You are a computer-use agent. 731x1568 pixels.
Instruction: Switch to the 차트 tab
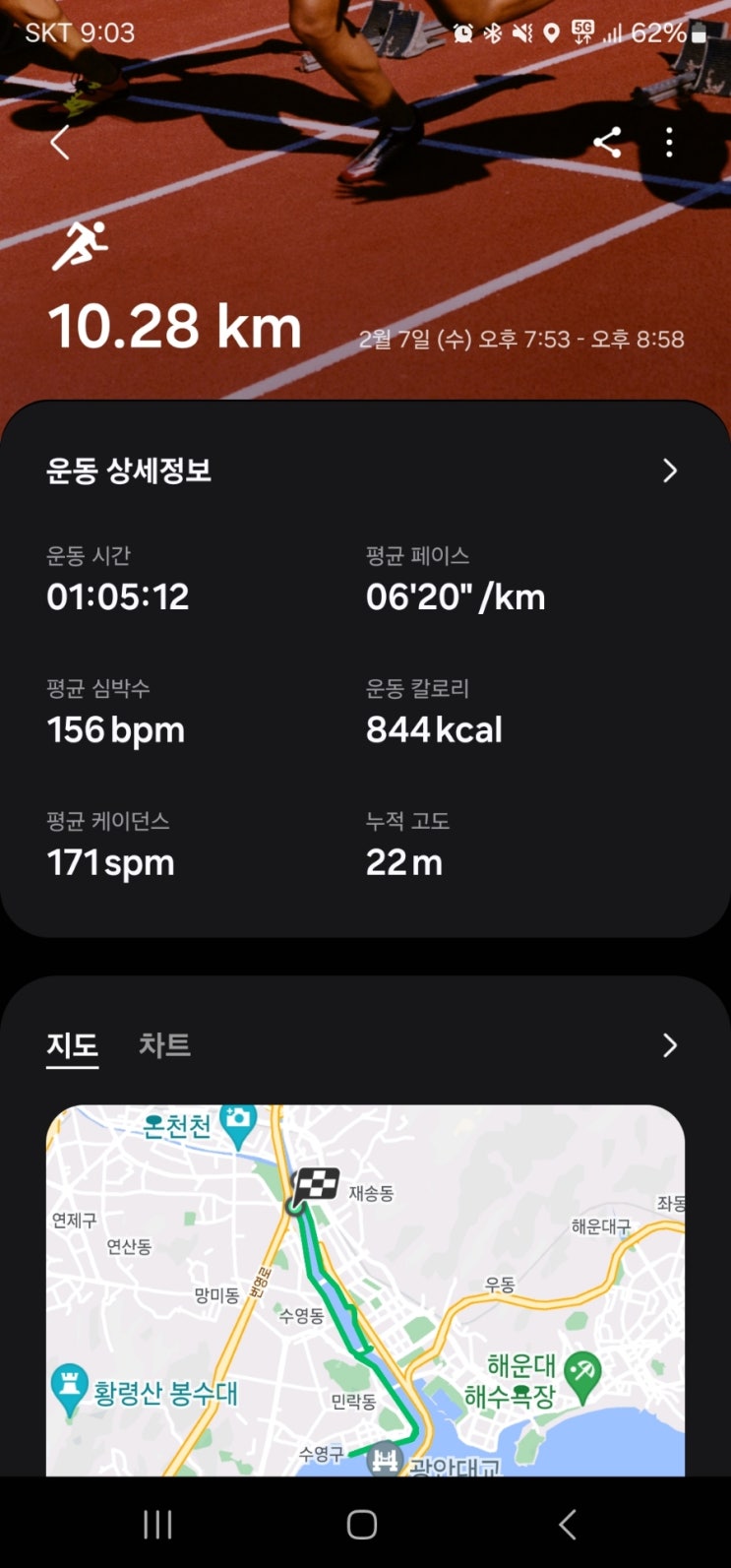pos(164,1044)
